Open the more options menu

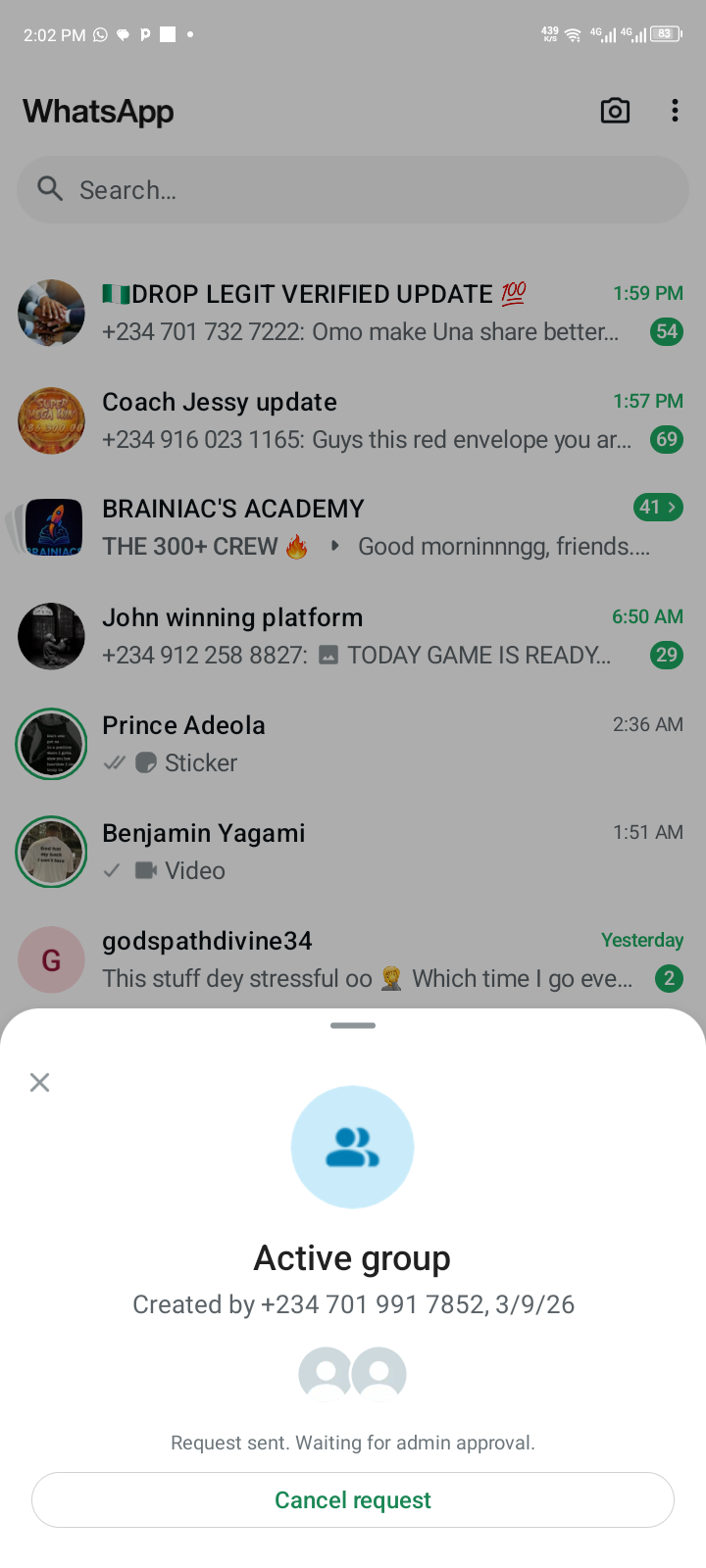pyautogui.click(x=675, y=111)
